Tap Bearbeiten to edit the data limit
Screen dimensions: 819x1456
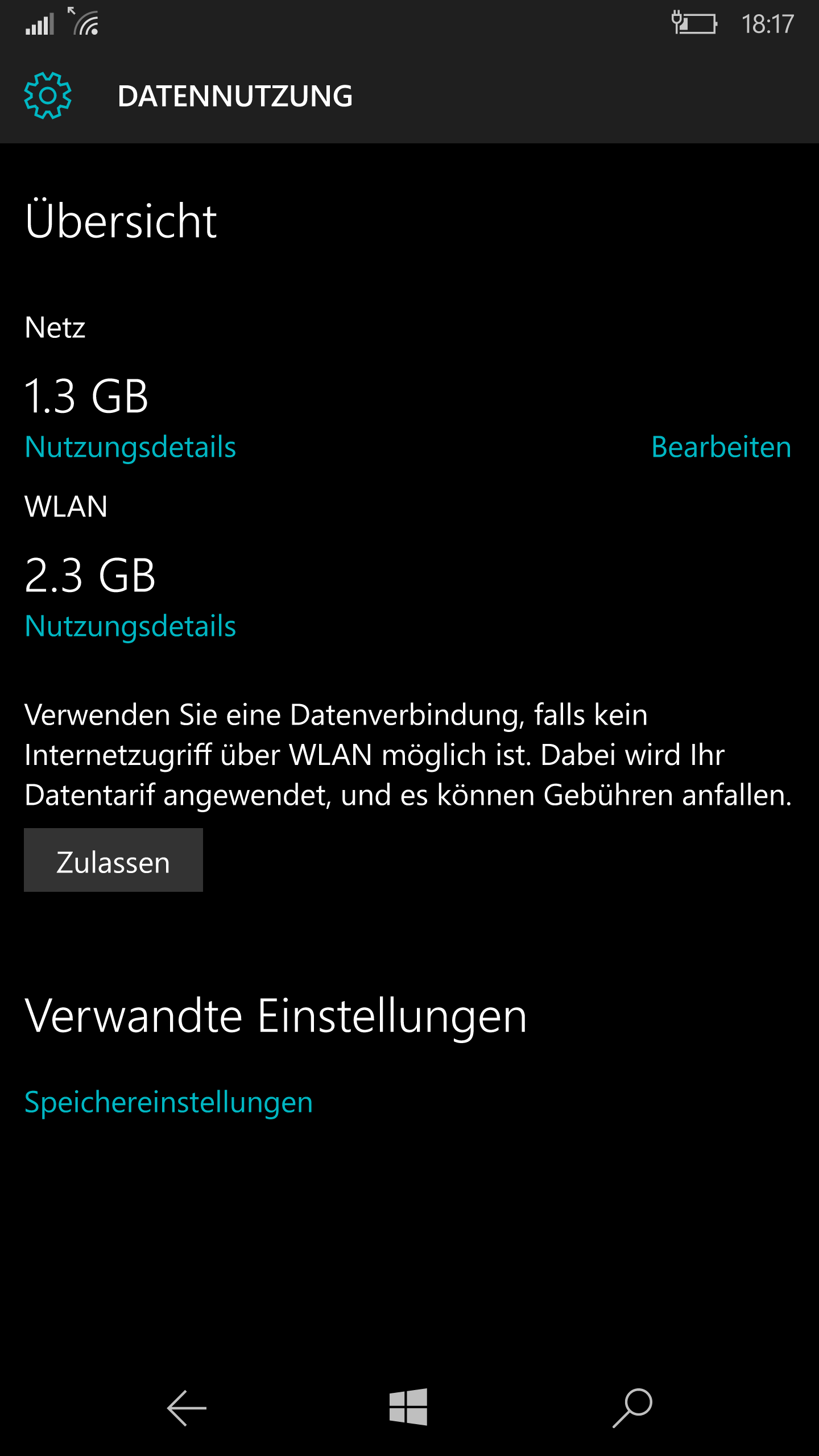click(x=721, y=447)
